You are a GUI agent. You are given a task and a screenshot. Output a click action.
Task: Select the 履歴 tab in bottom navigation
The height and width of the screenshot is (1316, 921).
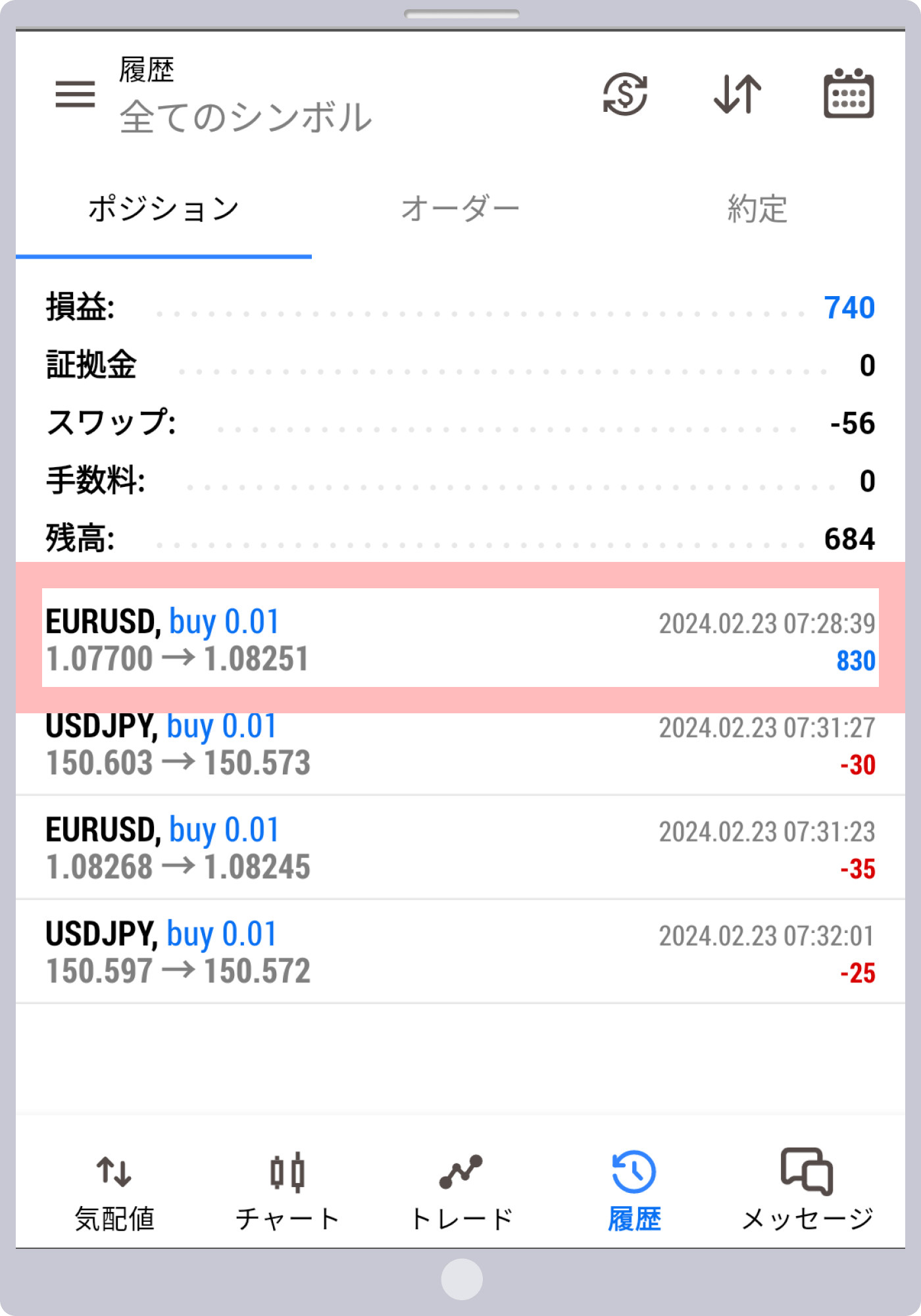click(634, 1191)
